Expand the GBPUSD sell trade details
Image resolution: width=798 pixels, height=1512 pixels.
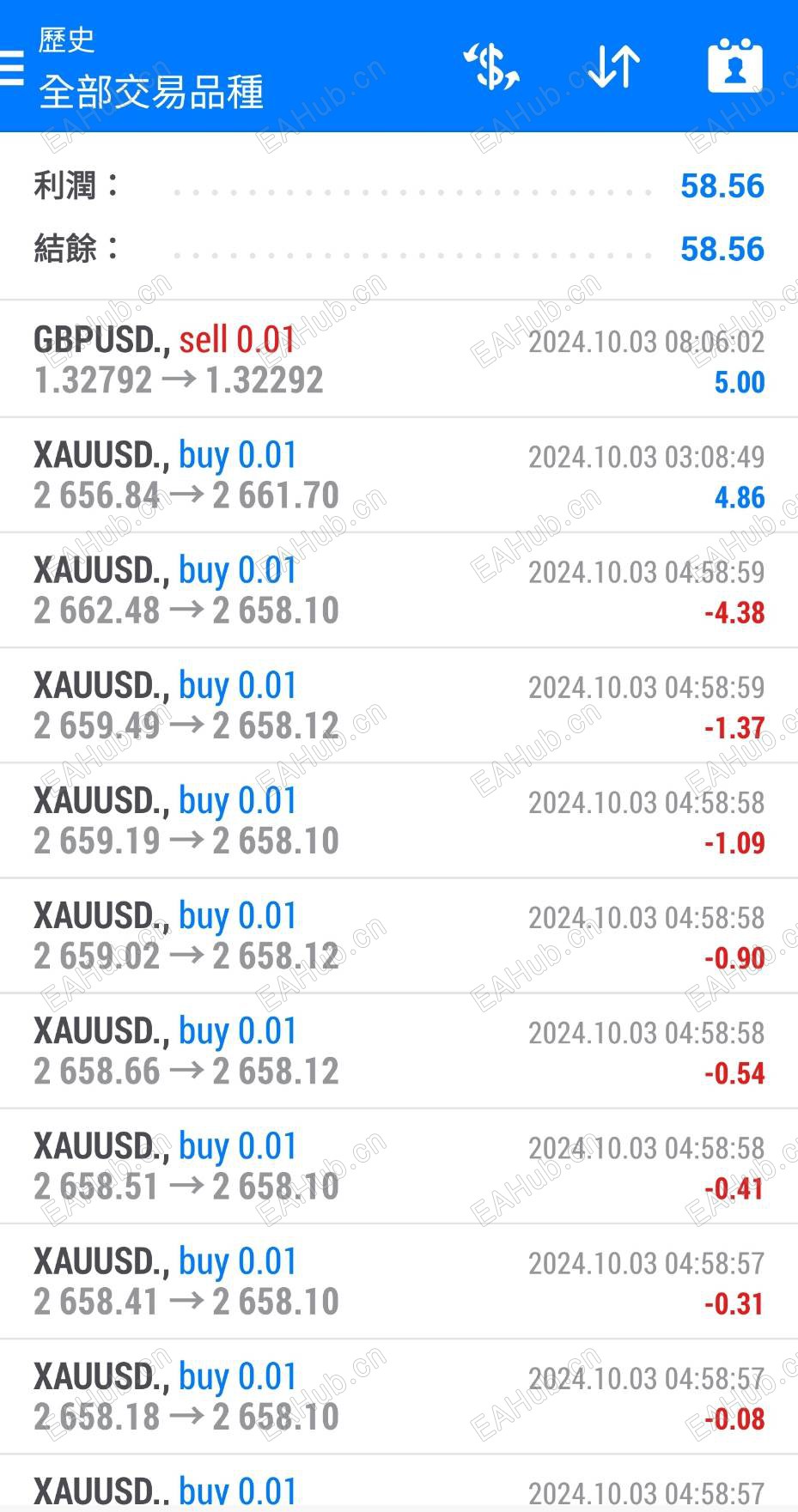click(399, 360)
